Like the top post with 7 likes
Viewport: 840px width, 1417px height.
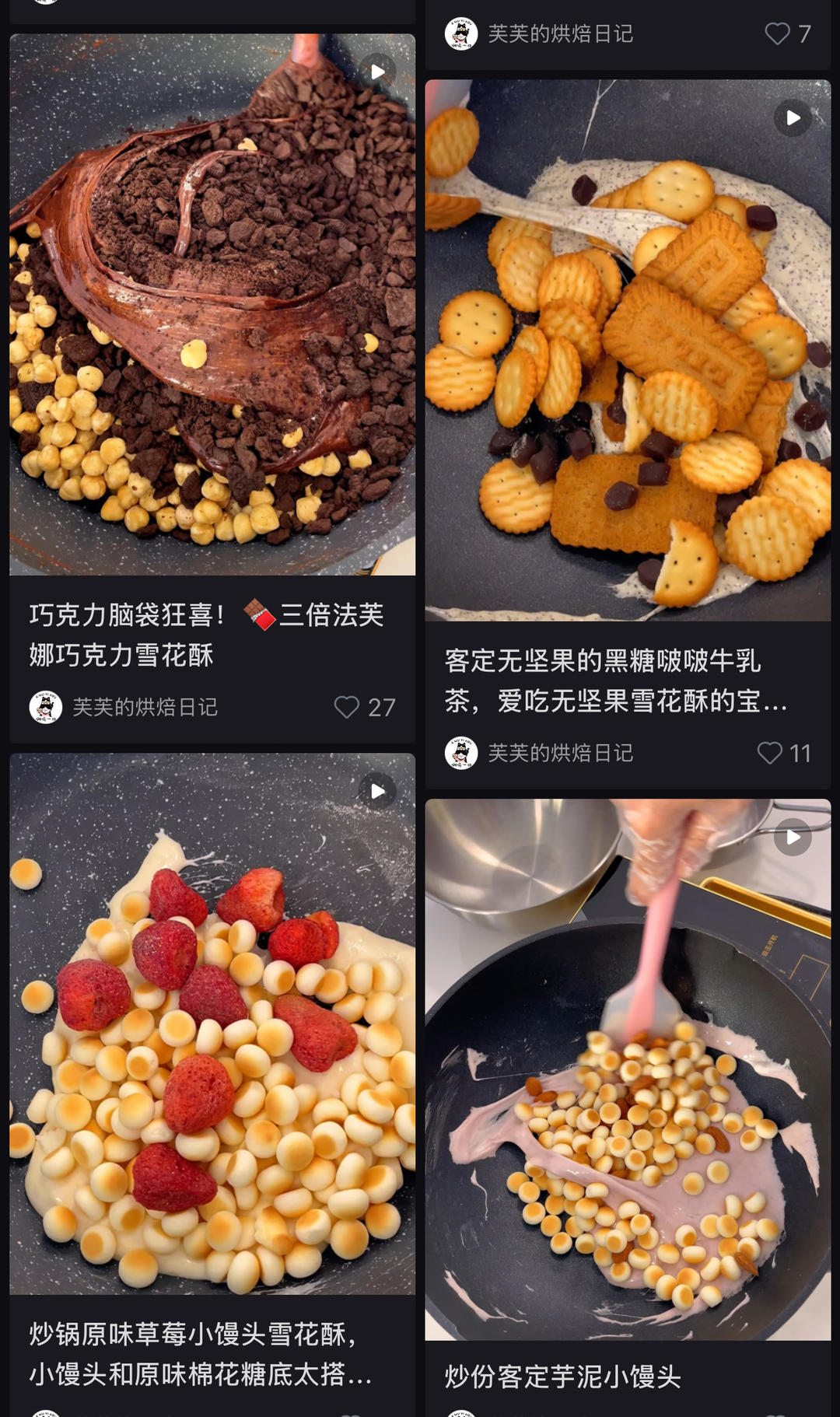click(777, 33)
